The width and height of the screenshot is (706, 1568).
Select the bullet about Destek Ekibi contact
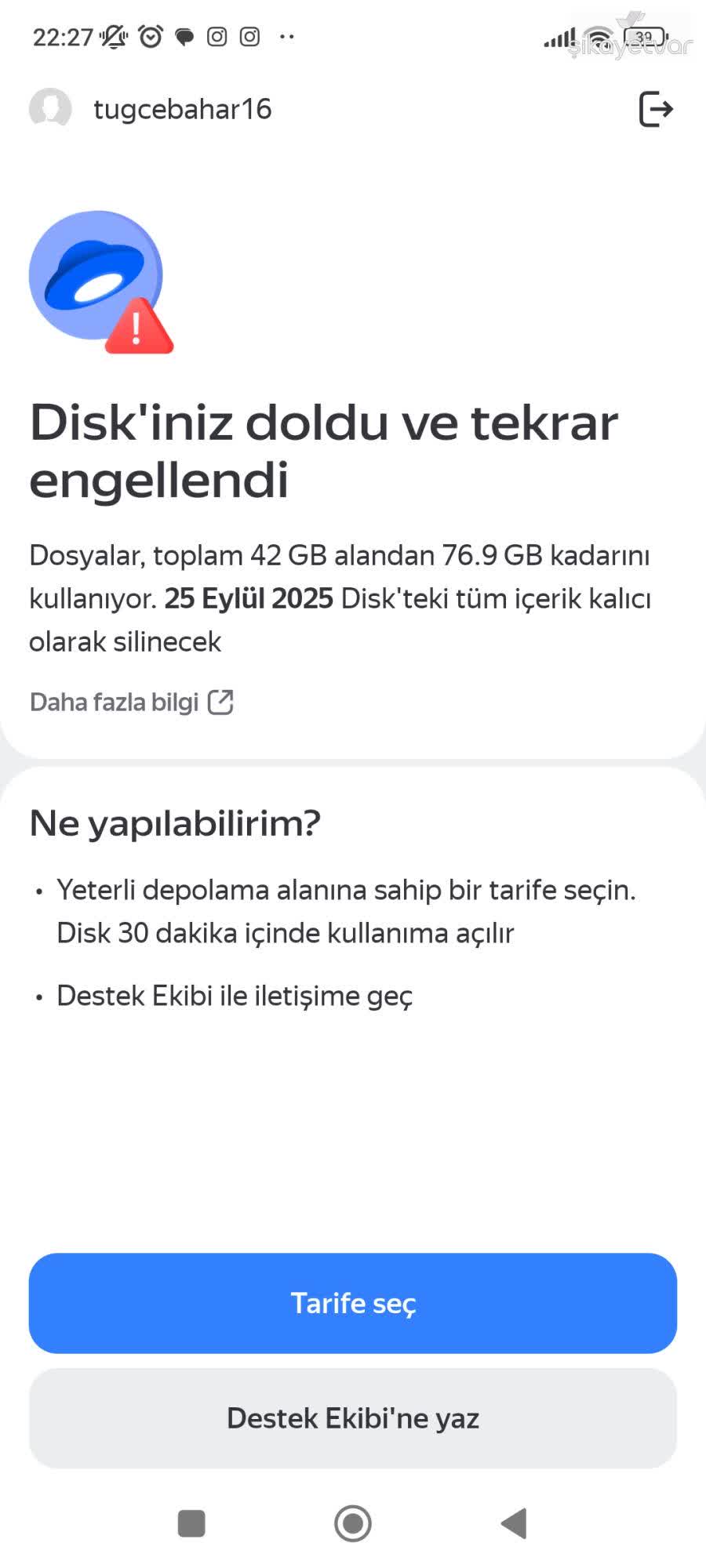(x=235, y=995)
